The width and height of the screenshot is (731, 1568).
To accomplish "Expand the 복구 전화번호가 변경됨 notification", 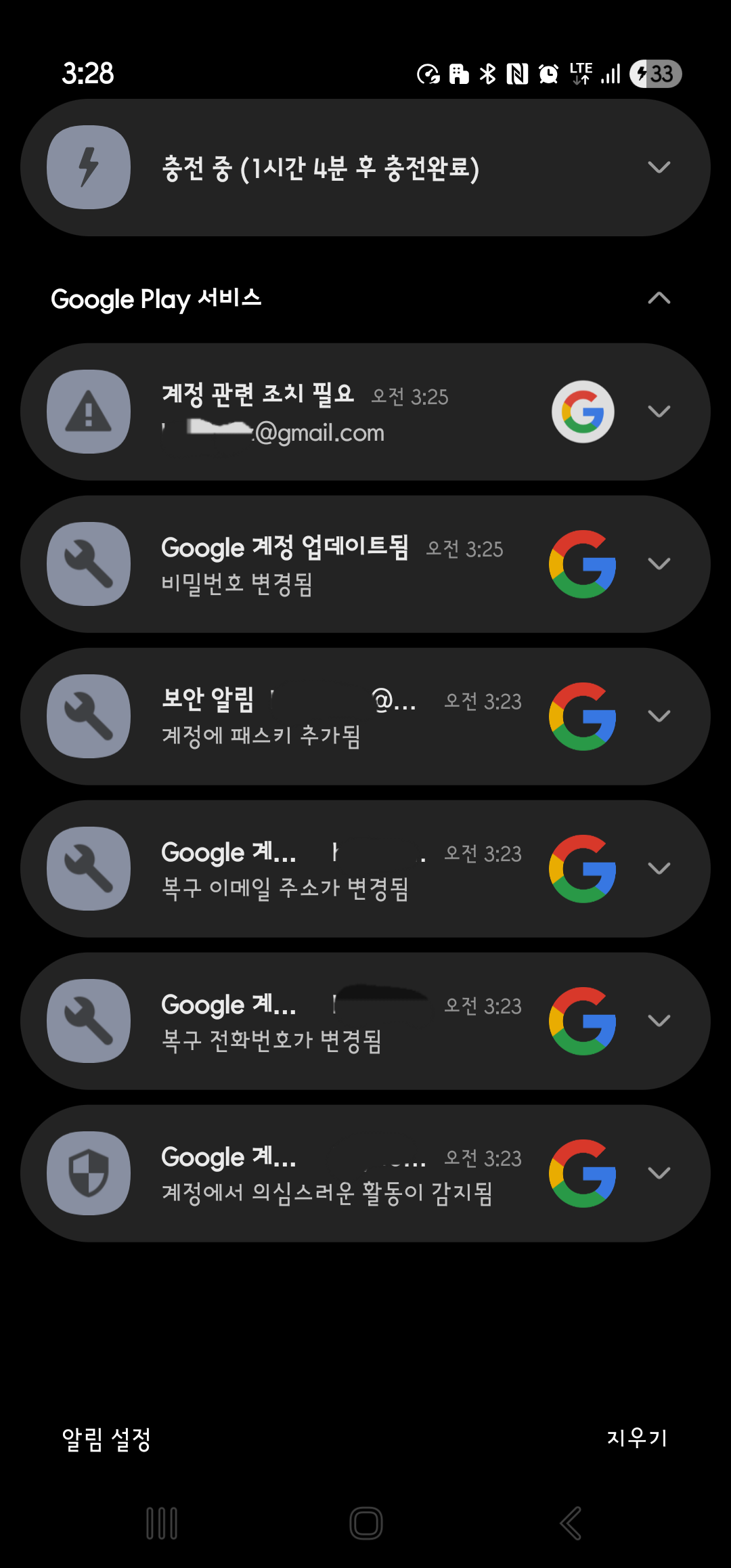I will click(x=660, y=1022).
